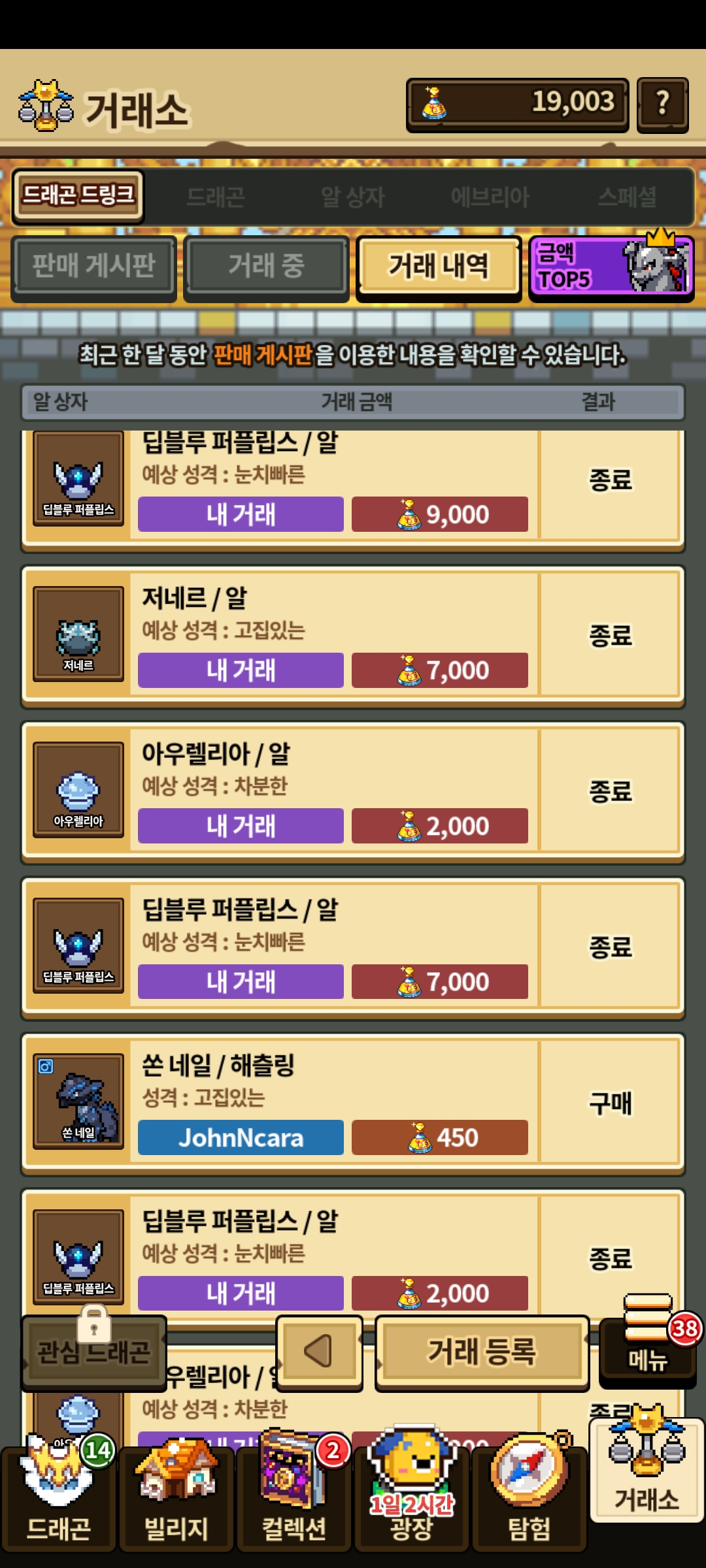
Task: Go to the 드래곤 bottom tab
Action: click(x=59, y=1503)
